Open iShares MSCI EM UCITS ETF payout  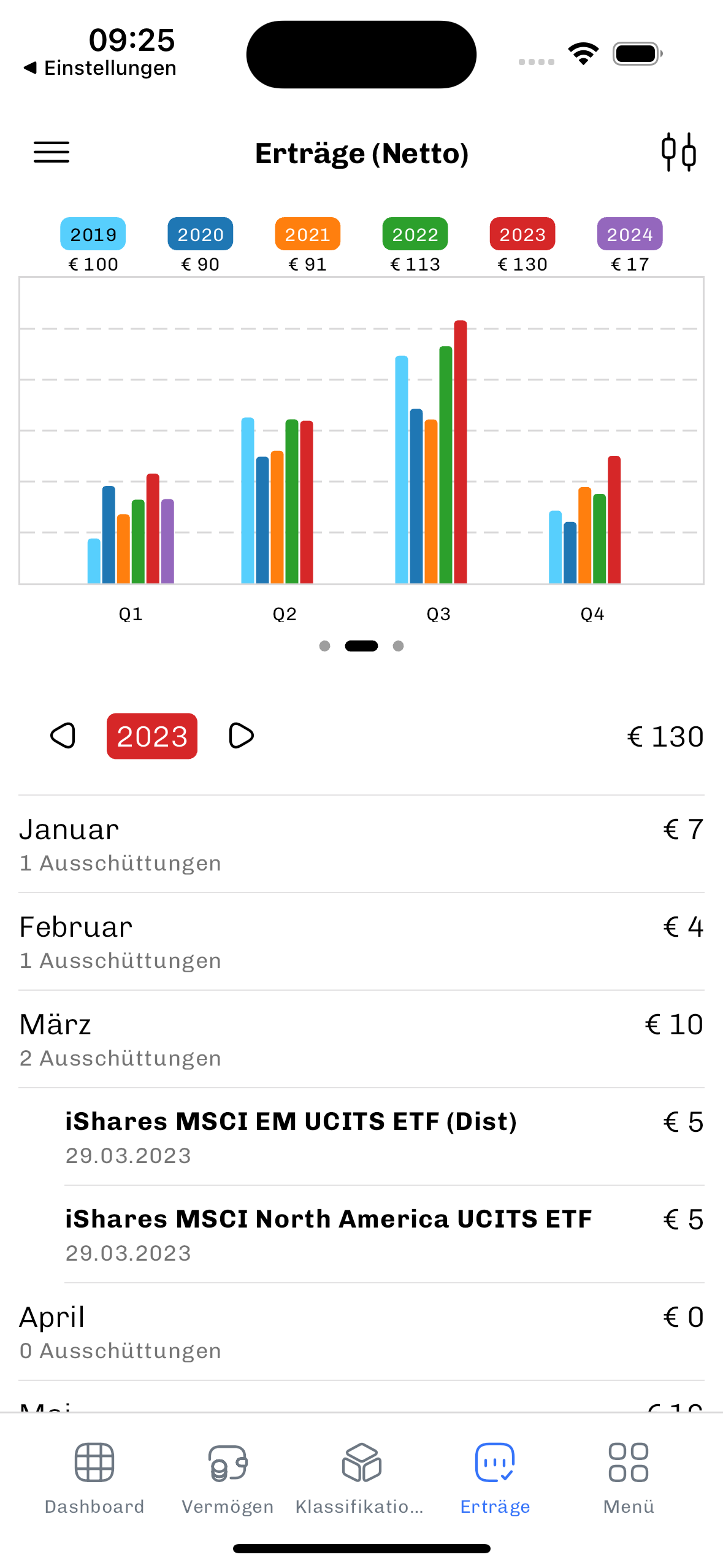(384, 1137)
